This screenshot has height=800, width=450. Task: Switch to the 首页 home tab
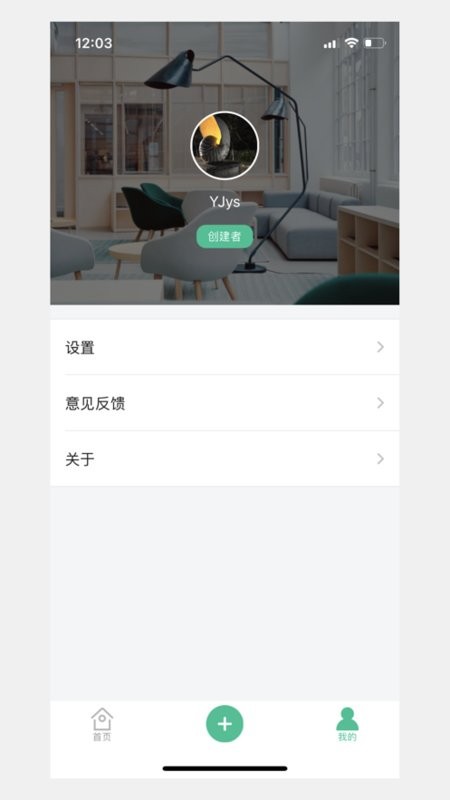[x=102, y=724]
